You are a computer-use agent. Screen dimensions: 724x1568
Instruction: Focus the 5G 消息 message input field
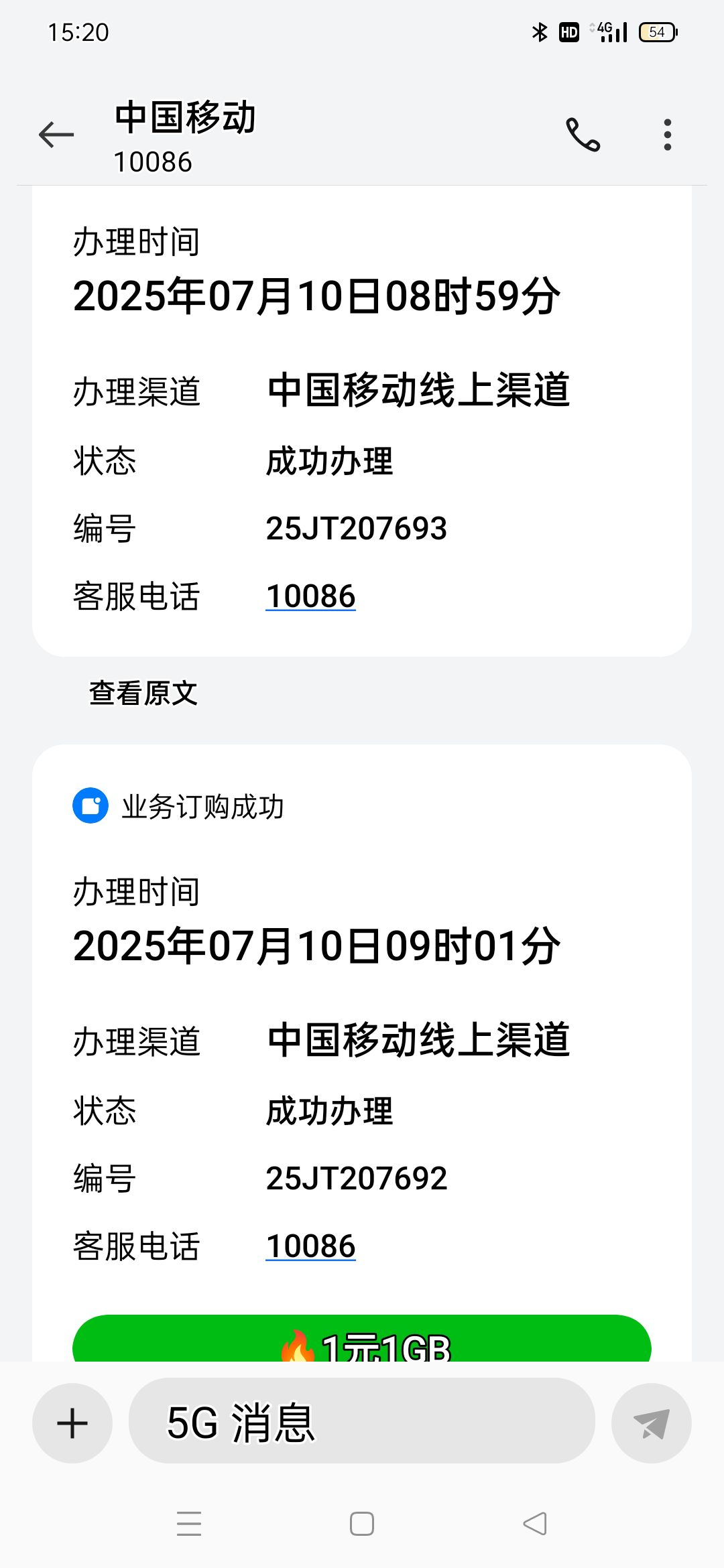(x=362, y=1421)
